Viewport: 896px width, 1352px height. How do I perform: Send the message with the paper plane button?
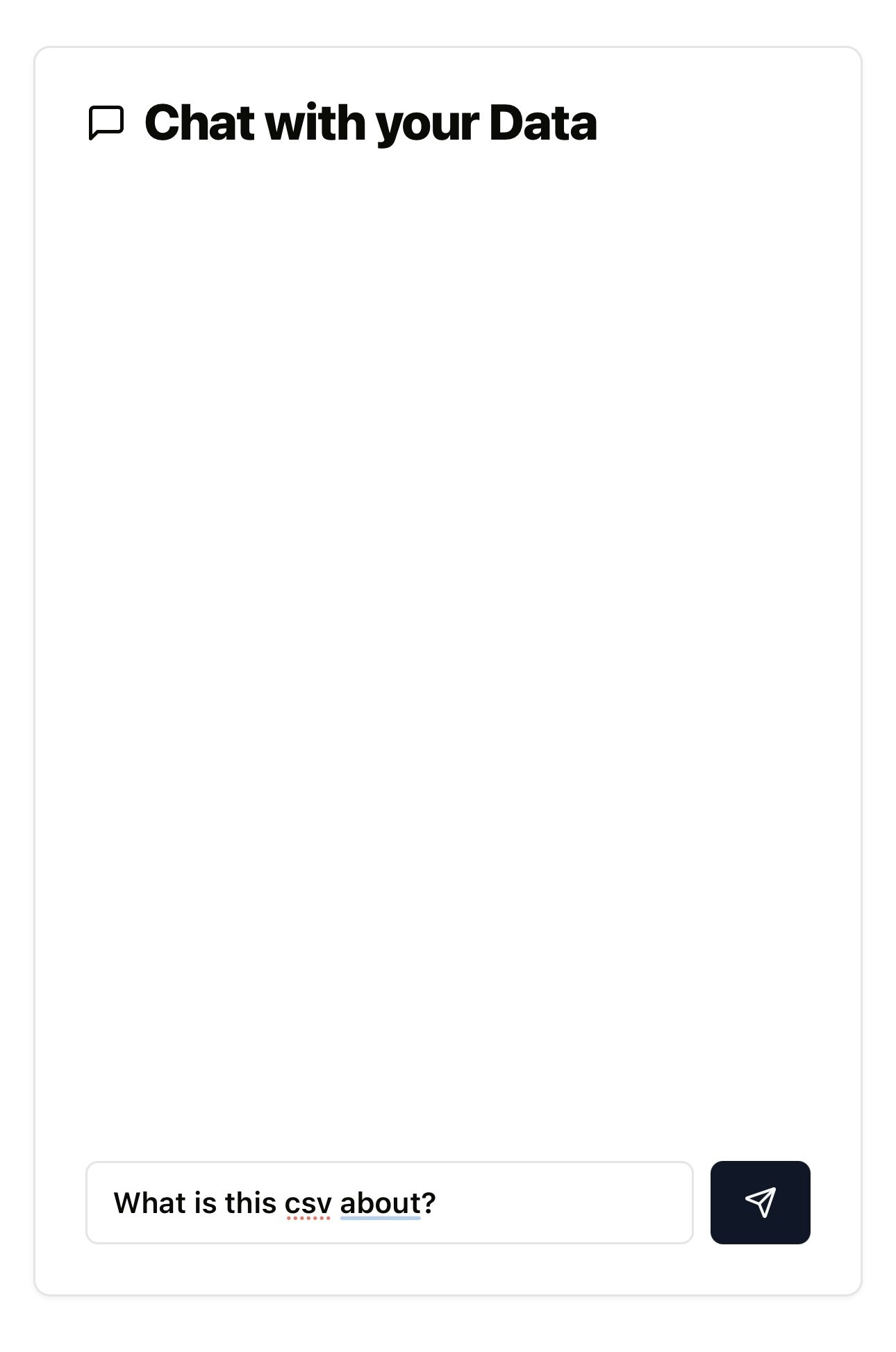760,1203
